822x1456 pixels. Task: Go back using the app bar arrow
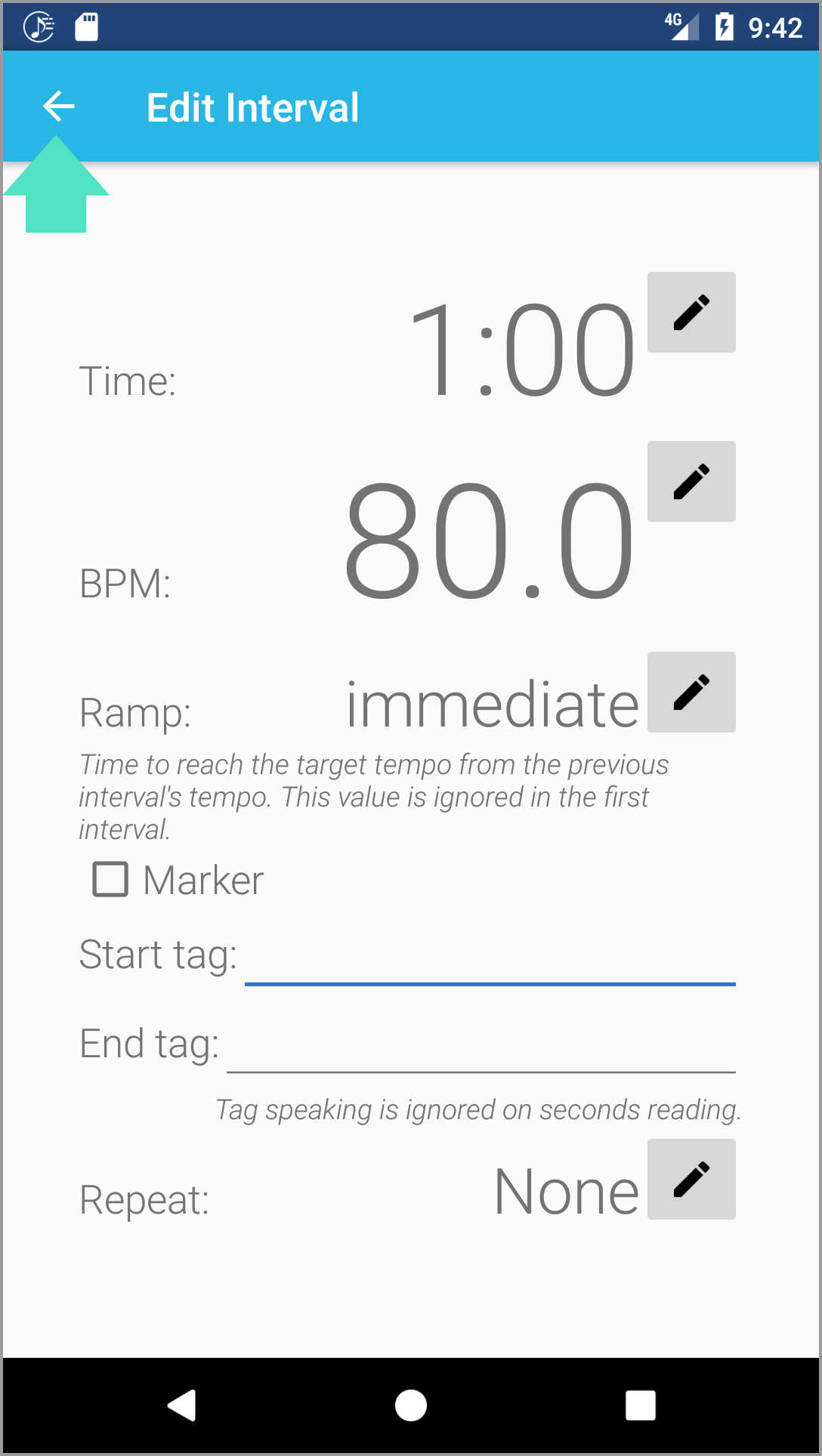click(x=59, y=106)
